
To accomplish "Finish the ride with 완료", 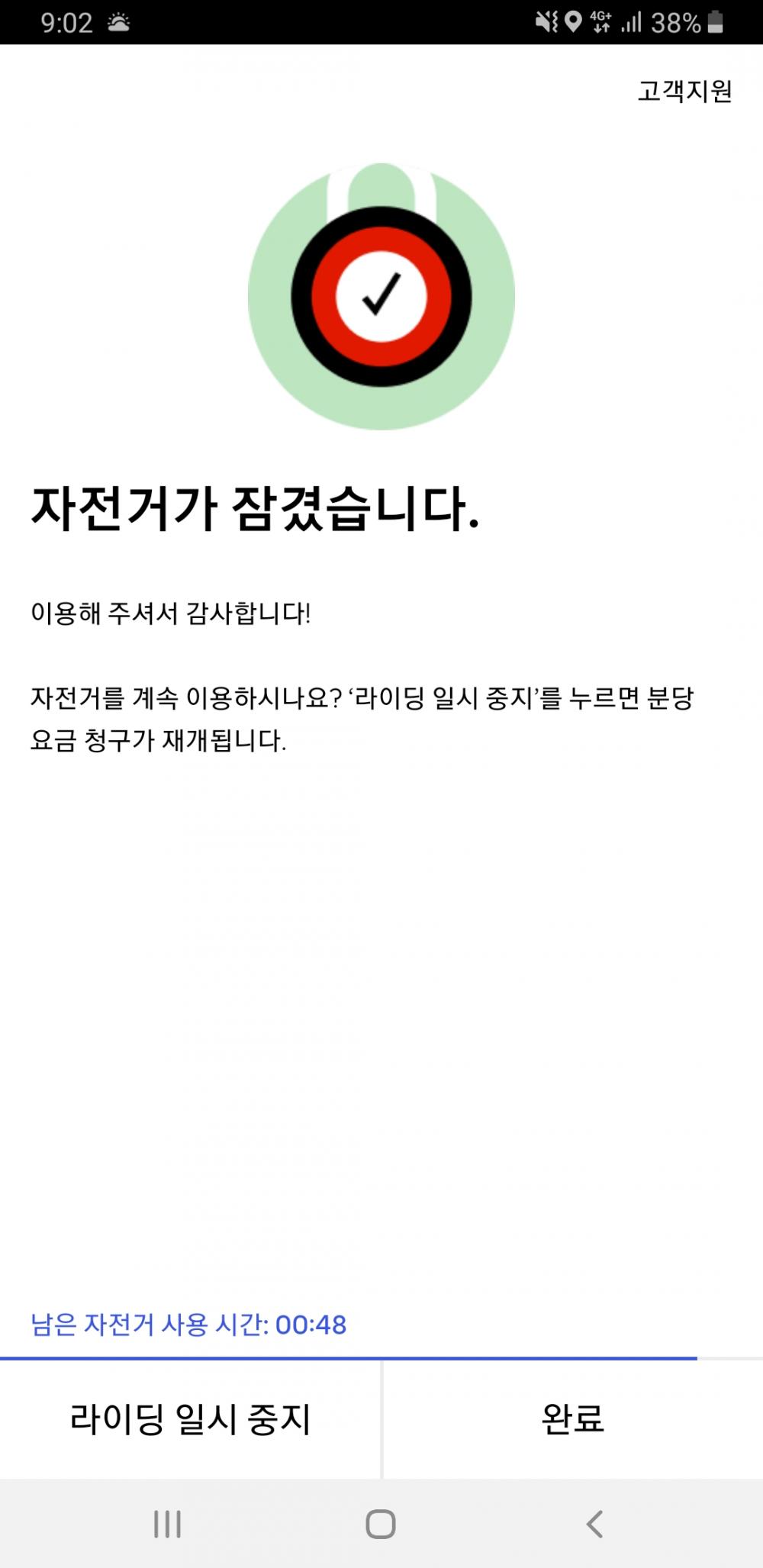I will [573, 1420].
